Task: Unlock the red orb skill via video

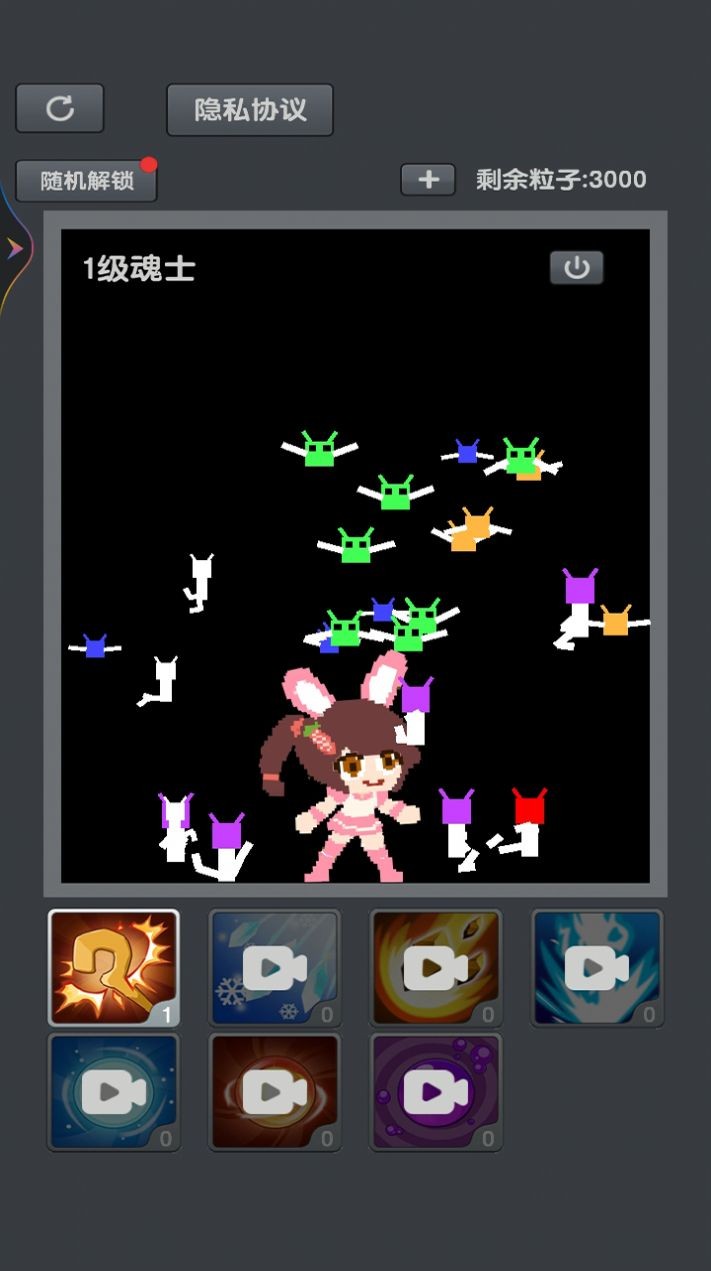Action: point(275,1092)
